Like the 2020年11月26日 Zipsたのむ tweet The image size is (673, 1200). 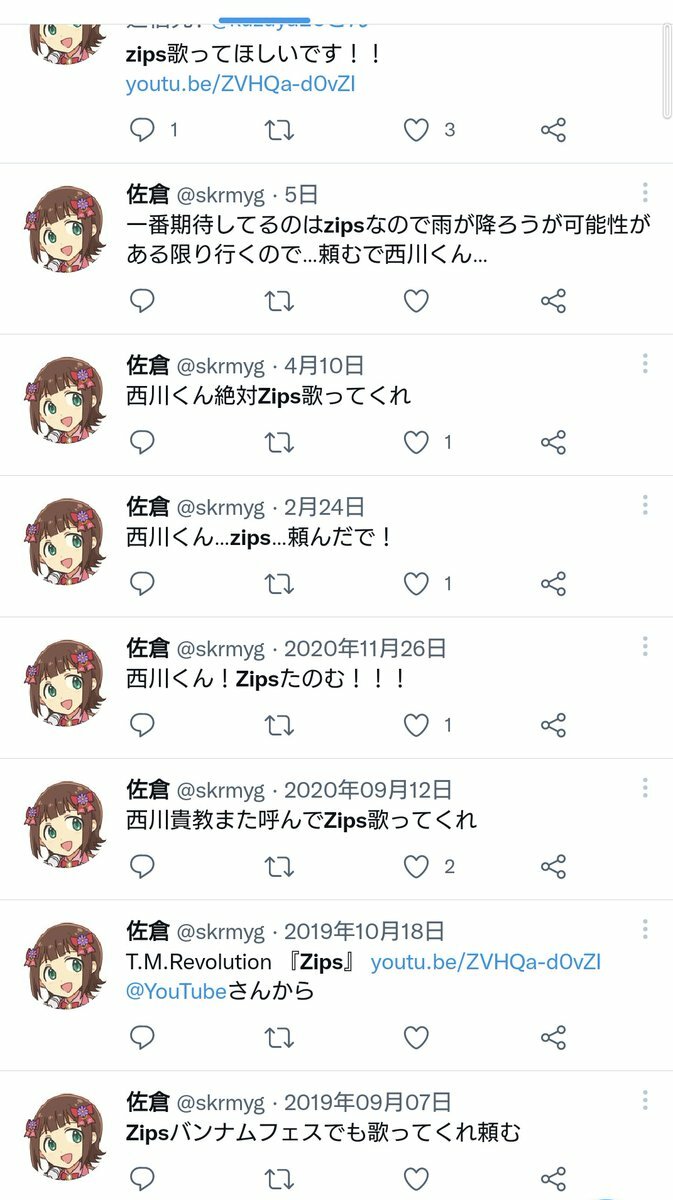[416, 725]
